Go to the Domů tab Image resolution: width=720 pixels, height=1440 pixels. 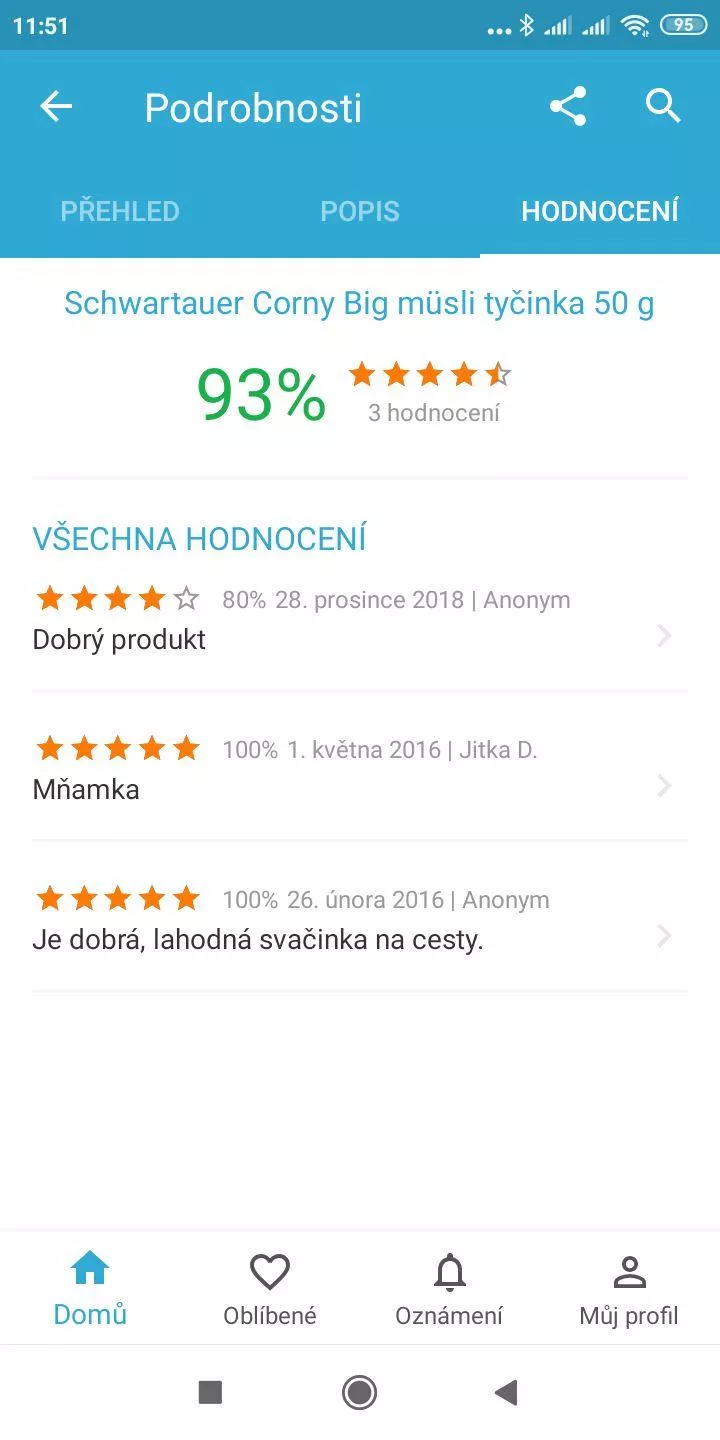point(90,1288)
